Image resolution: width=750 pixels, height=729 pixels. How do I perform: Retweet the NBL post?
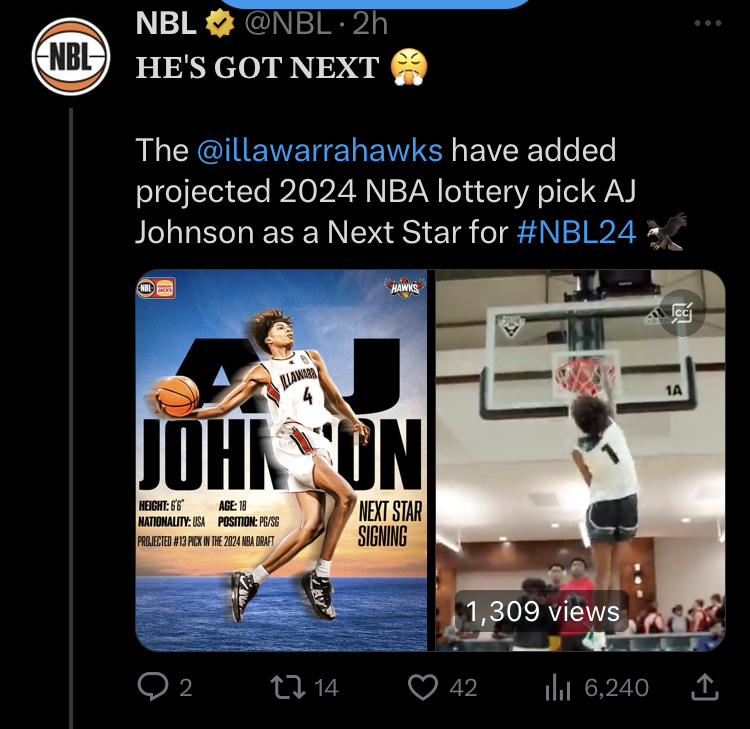click(291, 687)
